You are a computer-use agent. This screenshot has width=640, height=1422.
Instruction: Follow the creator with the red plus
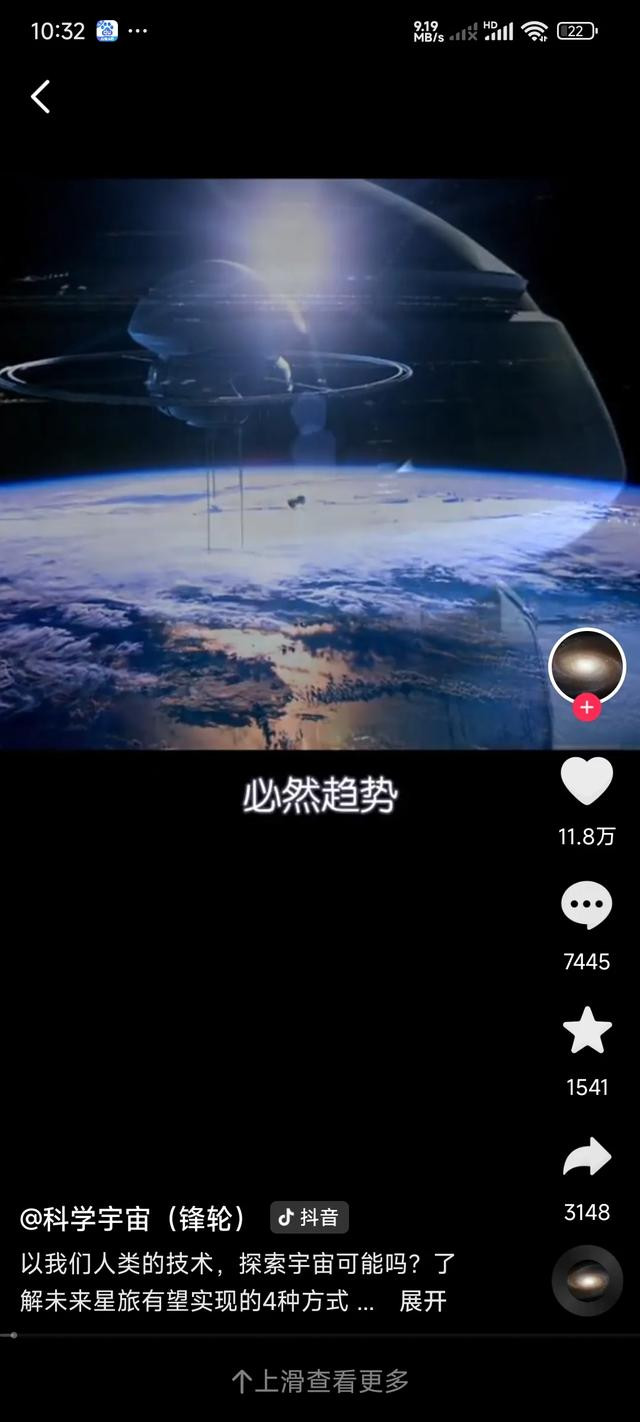[587, 708]
